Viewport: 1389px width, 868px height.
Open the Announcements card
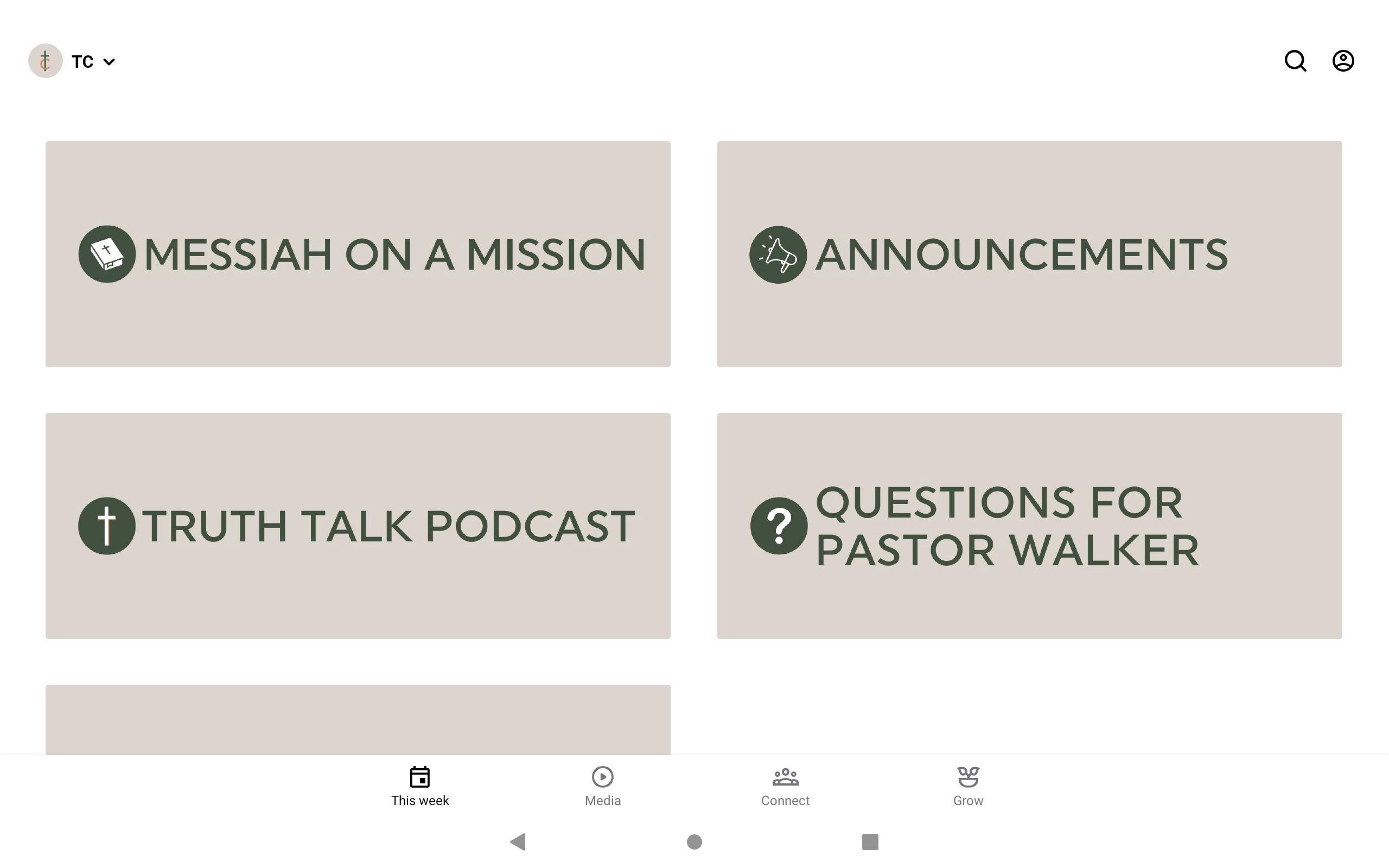coord(1029,254)
